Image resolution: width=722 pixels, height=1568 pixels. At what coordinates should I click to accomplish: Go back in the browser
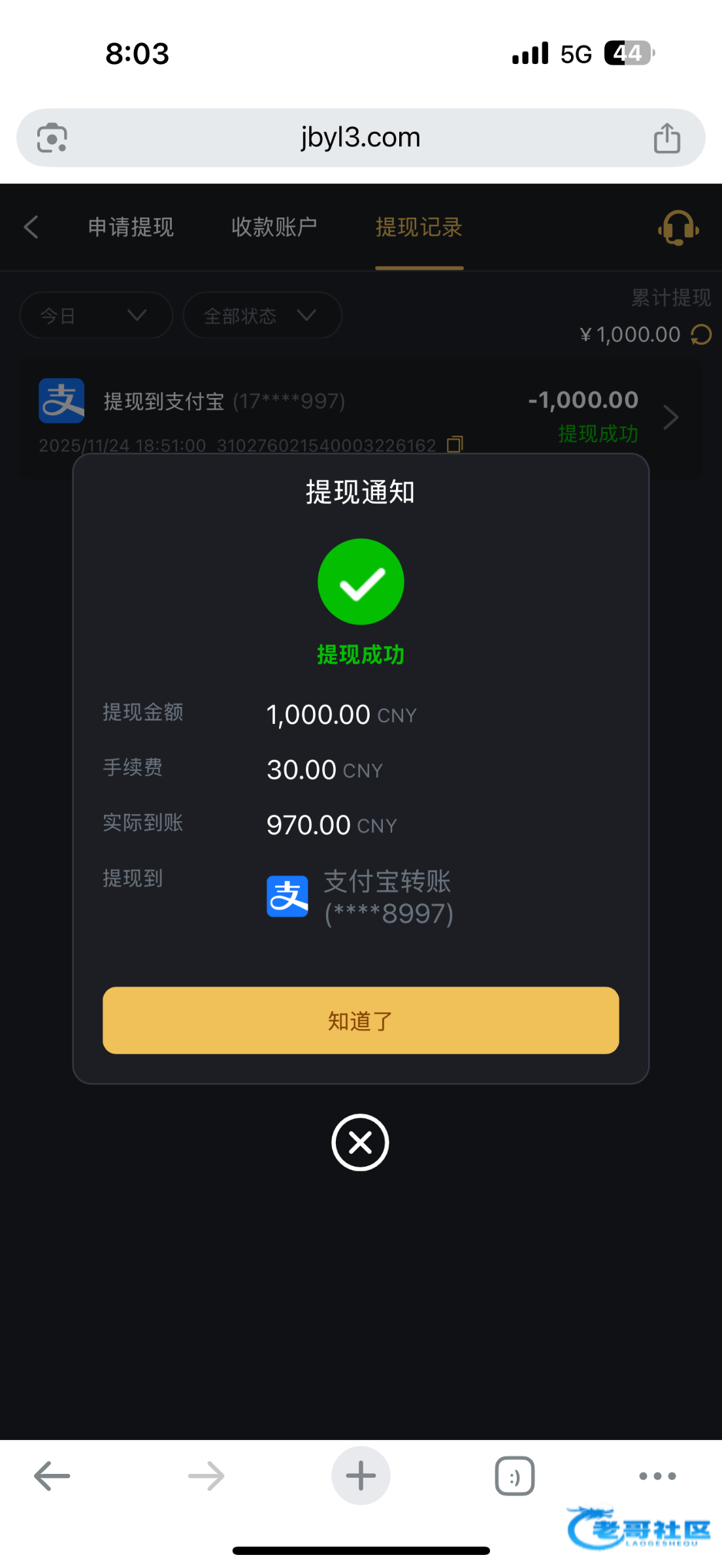[x=52, y=1476]
